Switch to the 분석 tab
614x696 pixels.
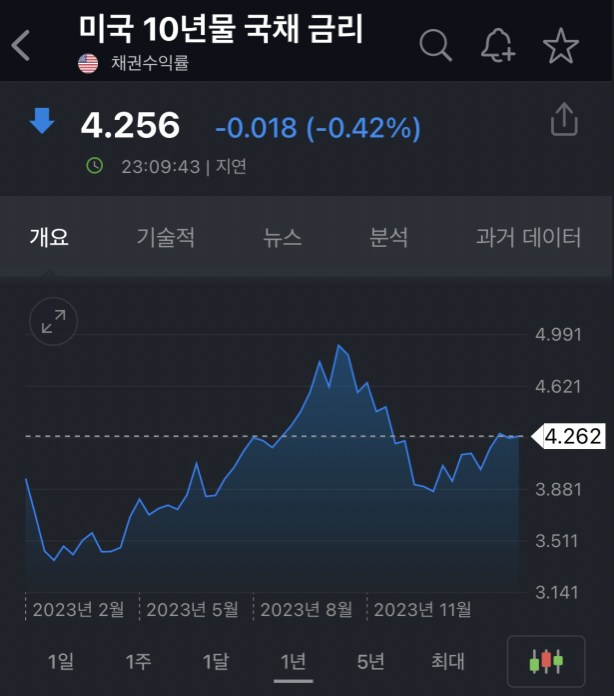[x=388, y=237]
